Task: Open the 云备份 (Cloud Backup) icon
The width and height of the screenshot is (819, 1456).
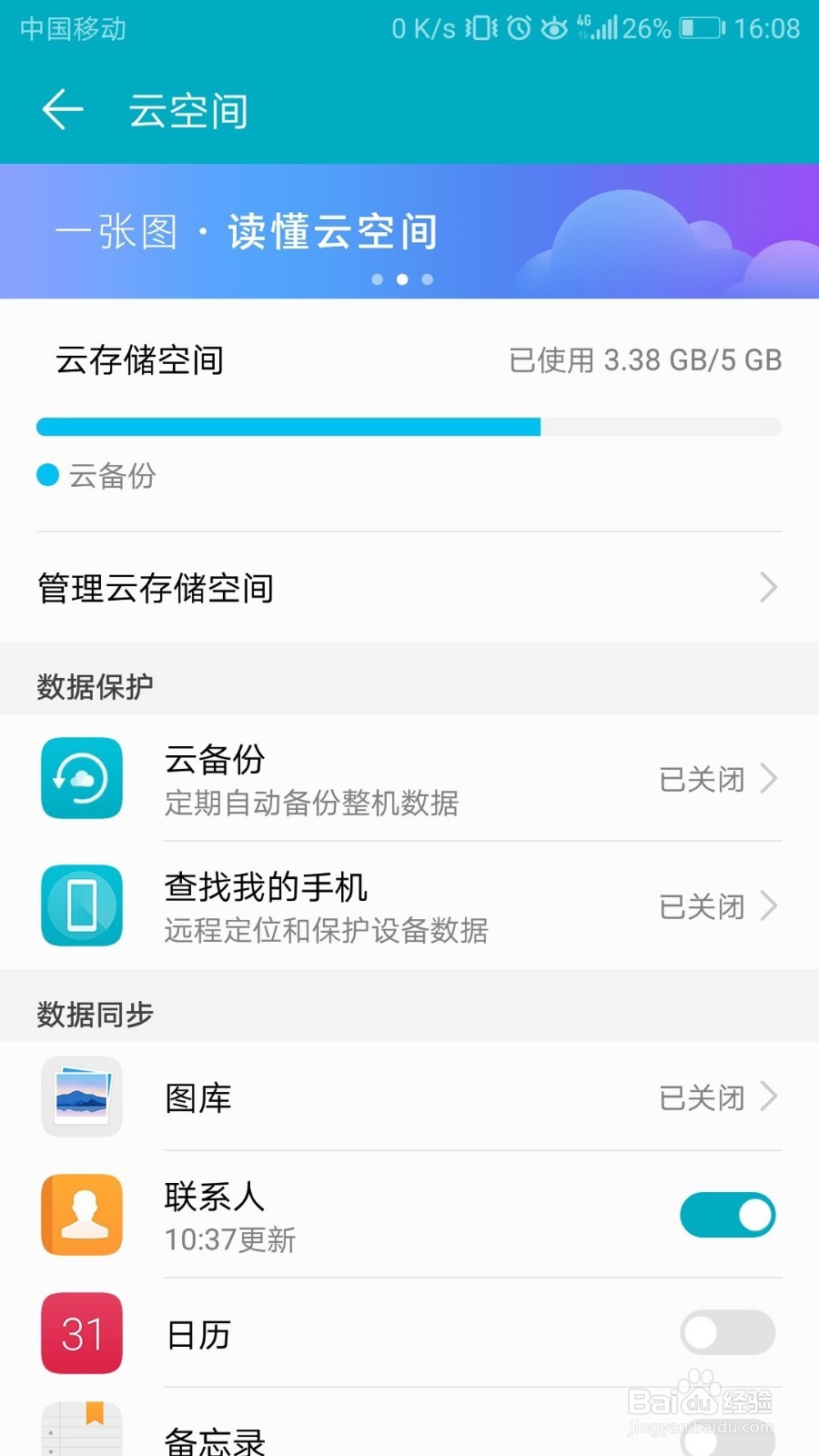Action: (x=81, y=779)
